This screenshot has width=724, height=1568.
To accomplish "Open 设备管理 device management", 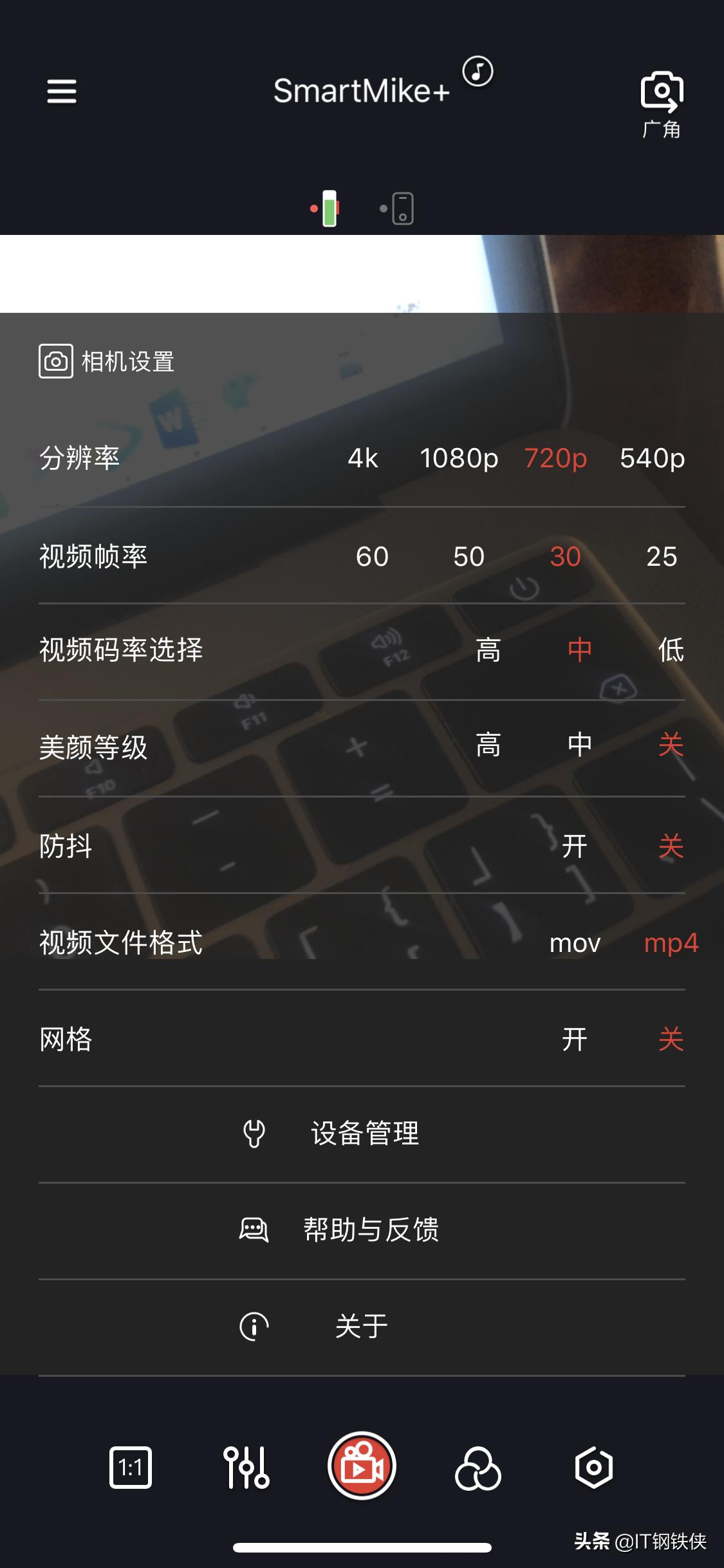I will (x=364, y=1134).
